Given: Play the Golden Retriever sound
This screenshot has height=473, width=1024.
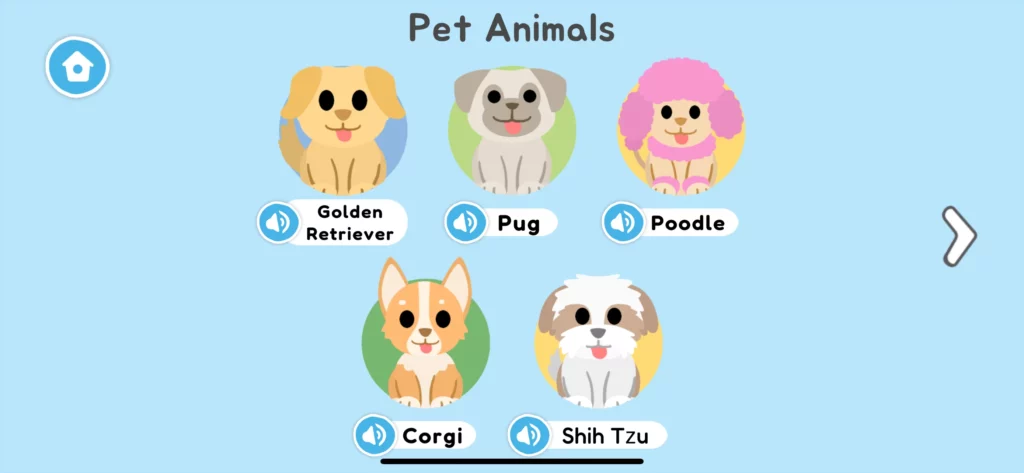Looking at the screenshot, I should (x=278, y=222).
